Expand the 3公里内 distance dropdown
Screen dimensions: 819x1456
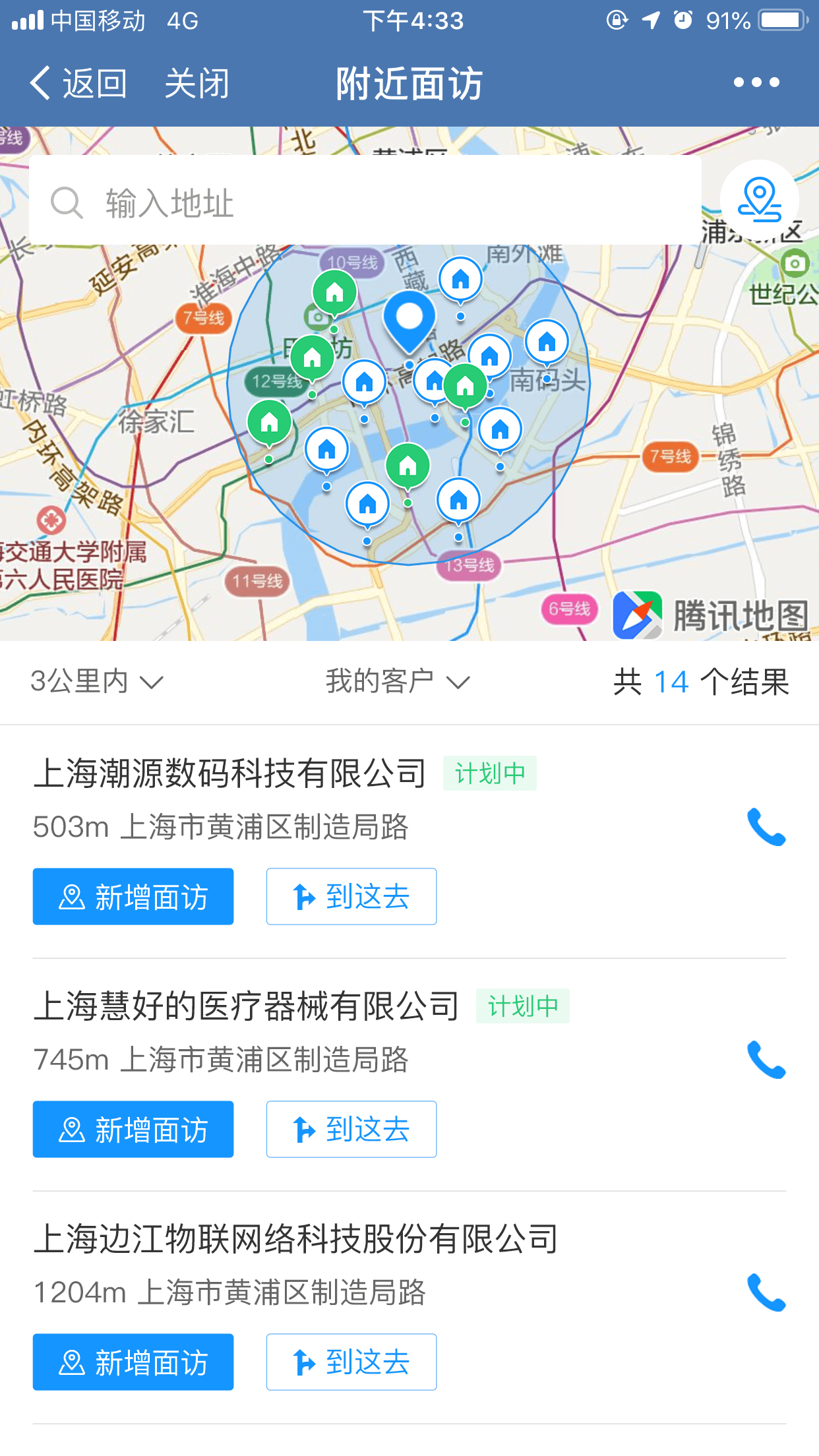(x=97, y=681)
